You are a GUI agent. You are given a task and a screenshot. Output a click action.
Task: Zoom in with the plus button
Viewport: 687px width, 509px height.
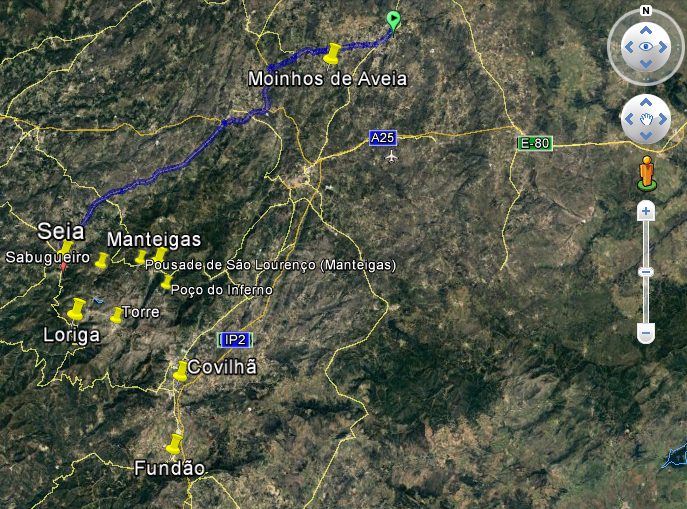[x=646, y=211]
